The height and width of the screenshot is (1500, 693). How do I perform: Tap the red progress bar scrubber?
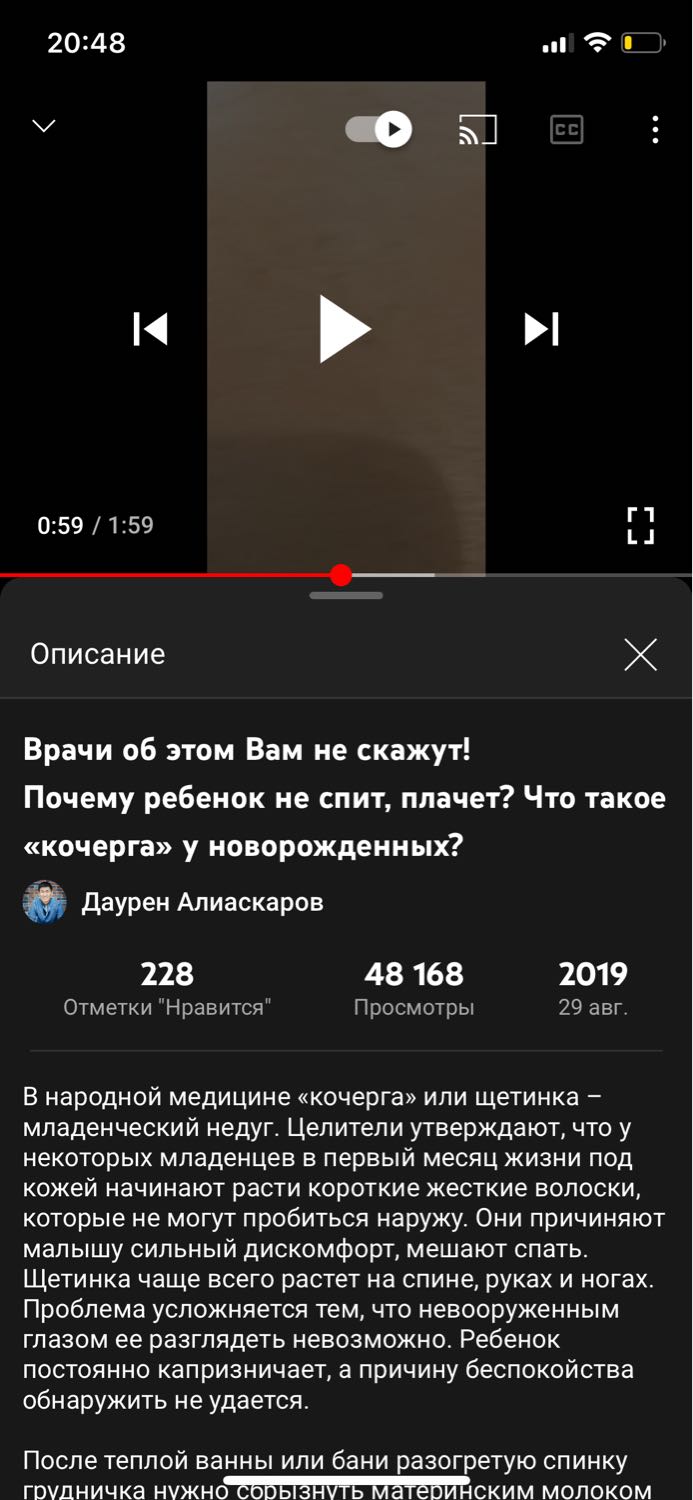pos(341,575)
